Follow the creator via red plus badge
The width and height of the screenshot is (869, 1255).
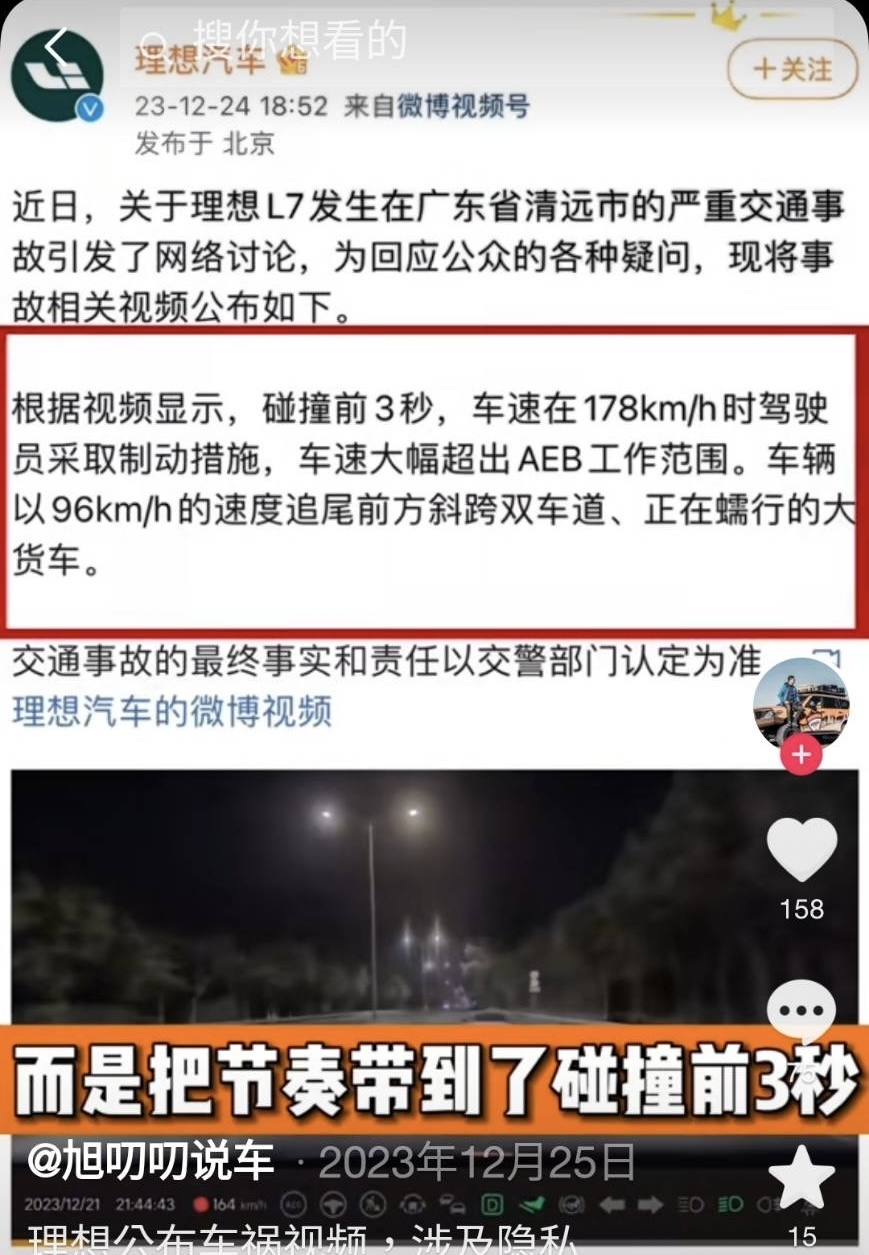pos(800,755)
